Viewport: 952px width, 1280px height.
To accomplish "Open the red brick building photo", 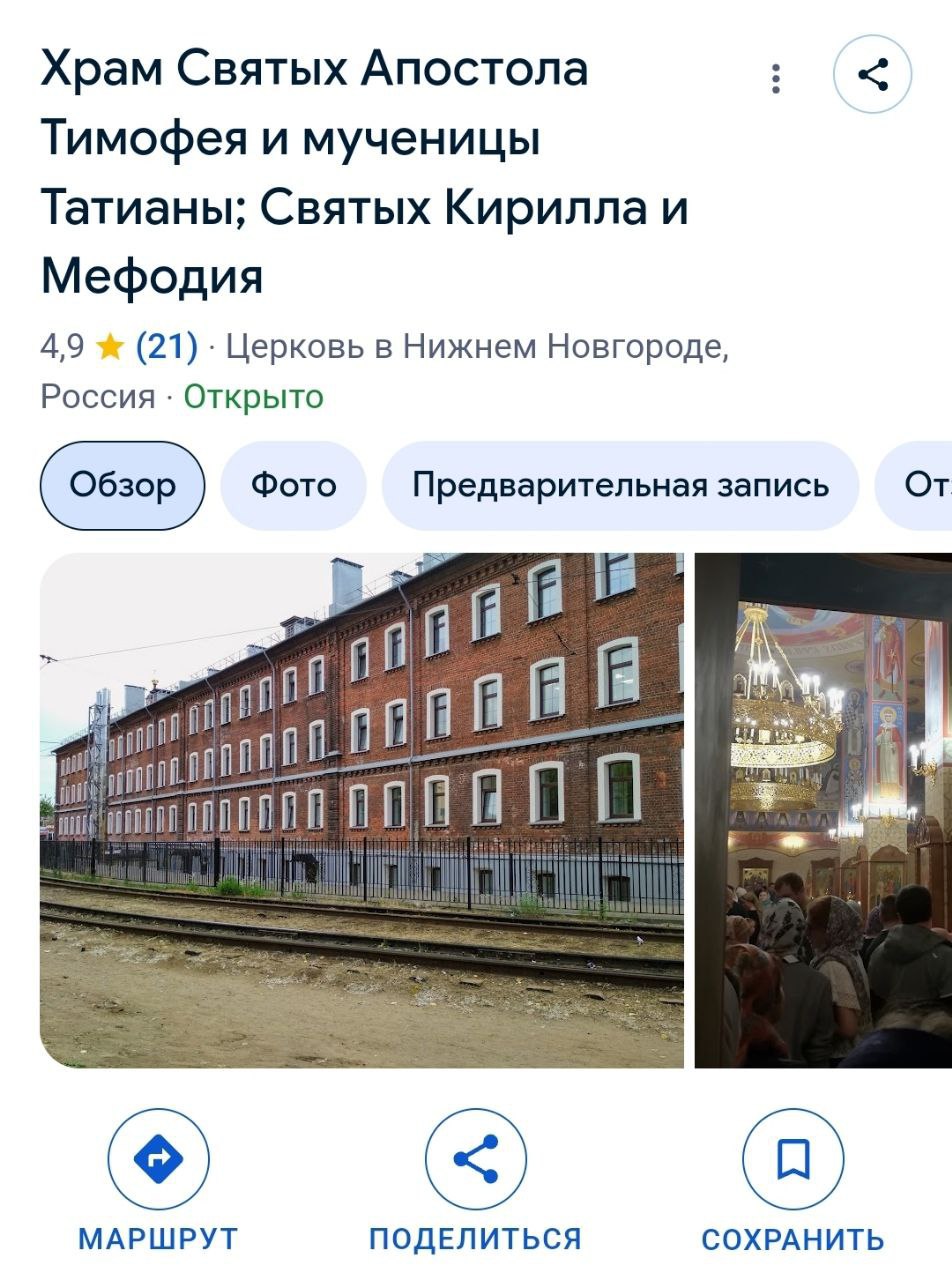I will (x=361, y=810).
